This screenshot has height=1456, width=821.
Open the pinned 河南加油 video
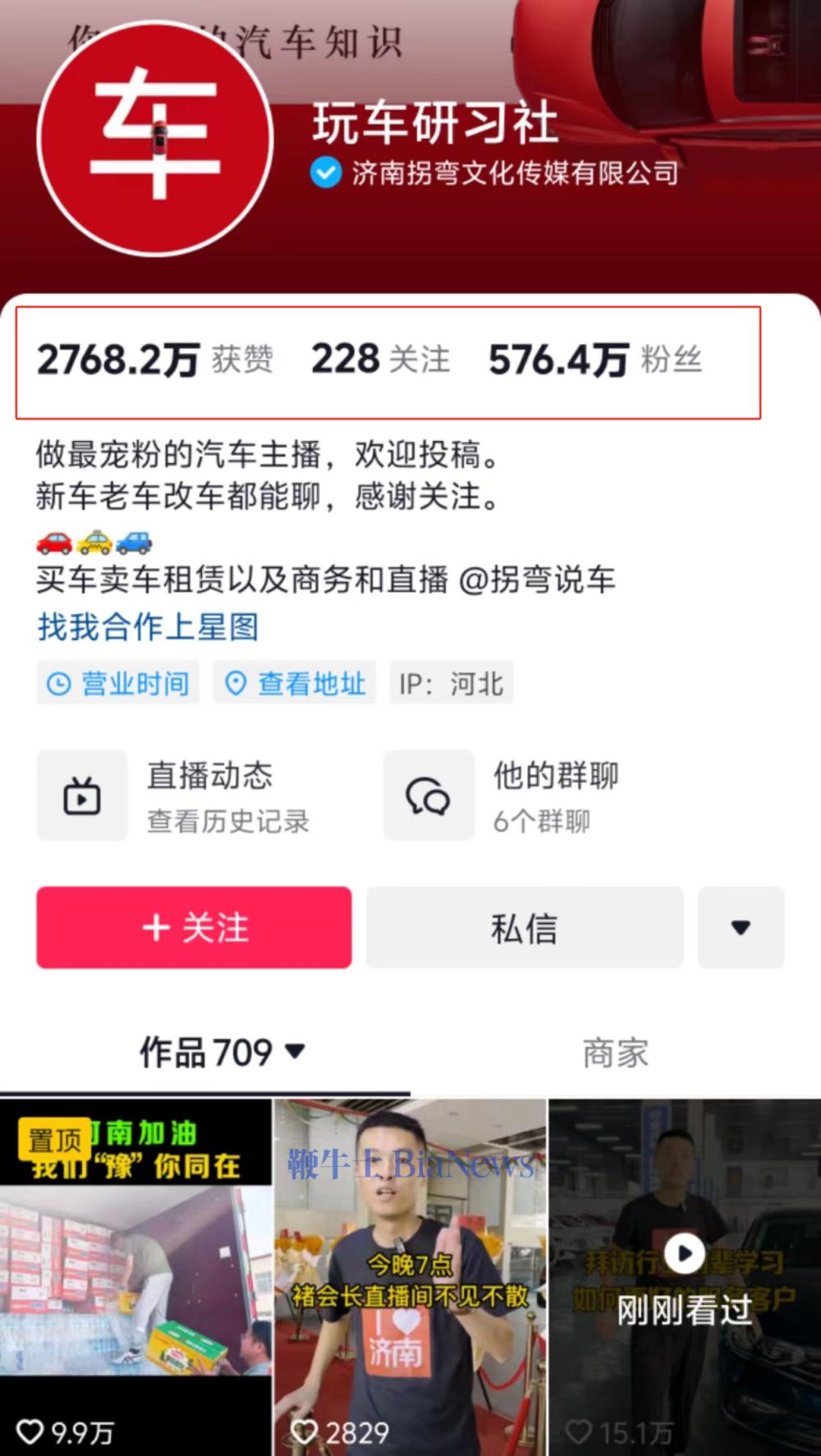tap(135, 1277)
